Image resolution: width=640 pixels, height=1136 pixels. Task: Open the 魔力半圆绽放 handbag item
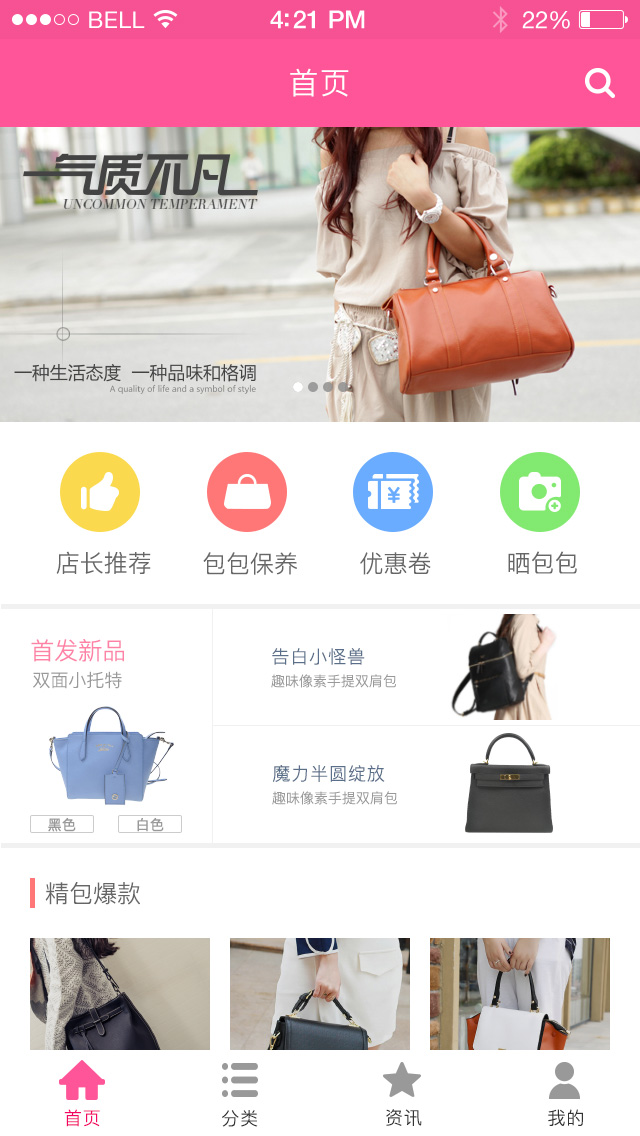(426, 784)
